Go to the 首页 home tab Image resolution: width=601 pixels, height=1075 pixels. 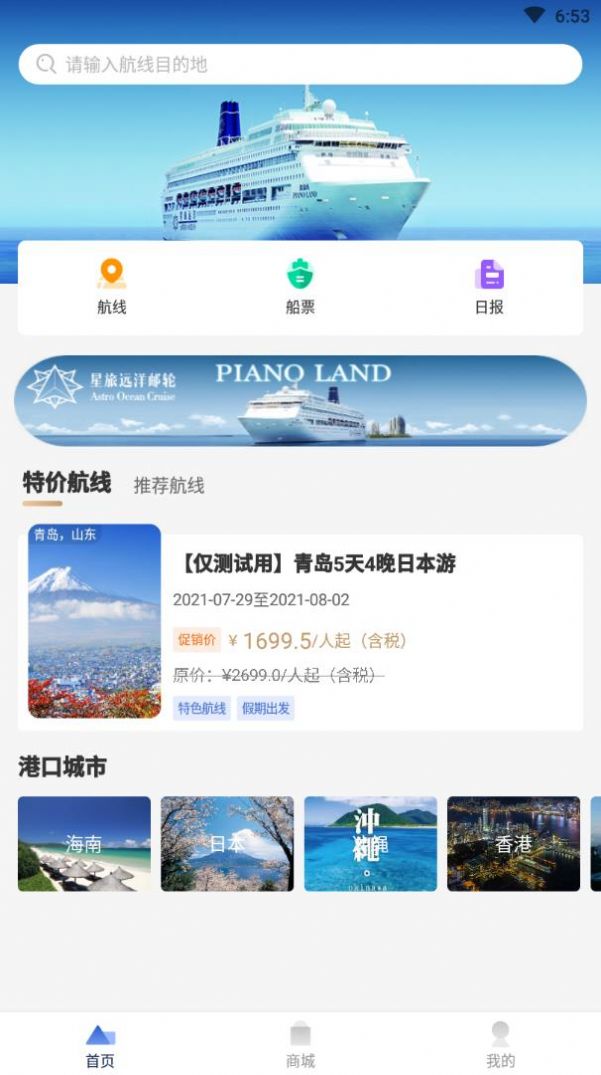[x=100, y=1045]
